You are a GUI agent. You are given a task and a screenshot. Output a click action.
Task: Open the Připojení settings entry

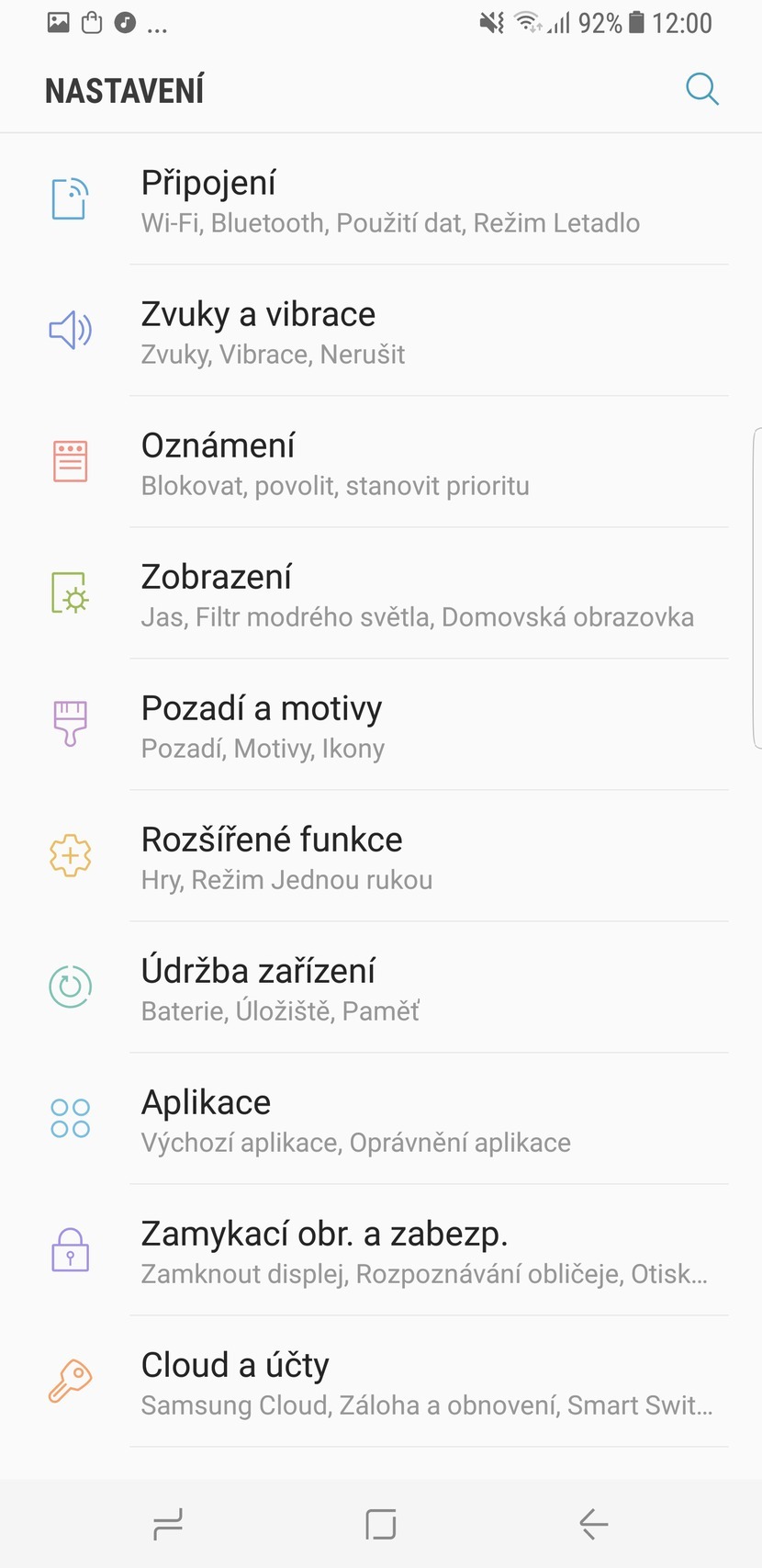(x=367, y=200)
